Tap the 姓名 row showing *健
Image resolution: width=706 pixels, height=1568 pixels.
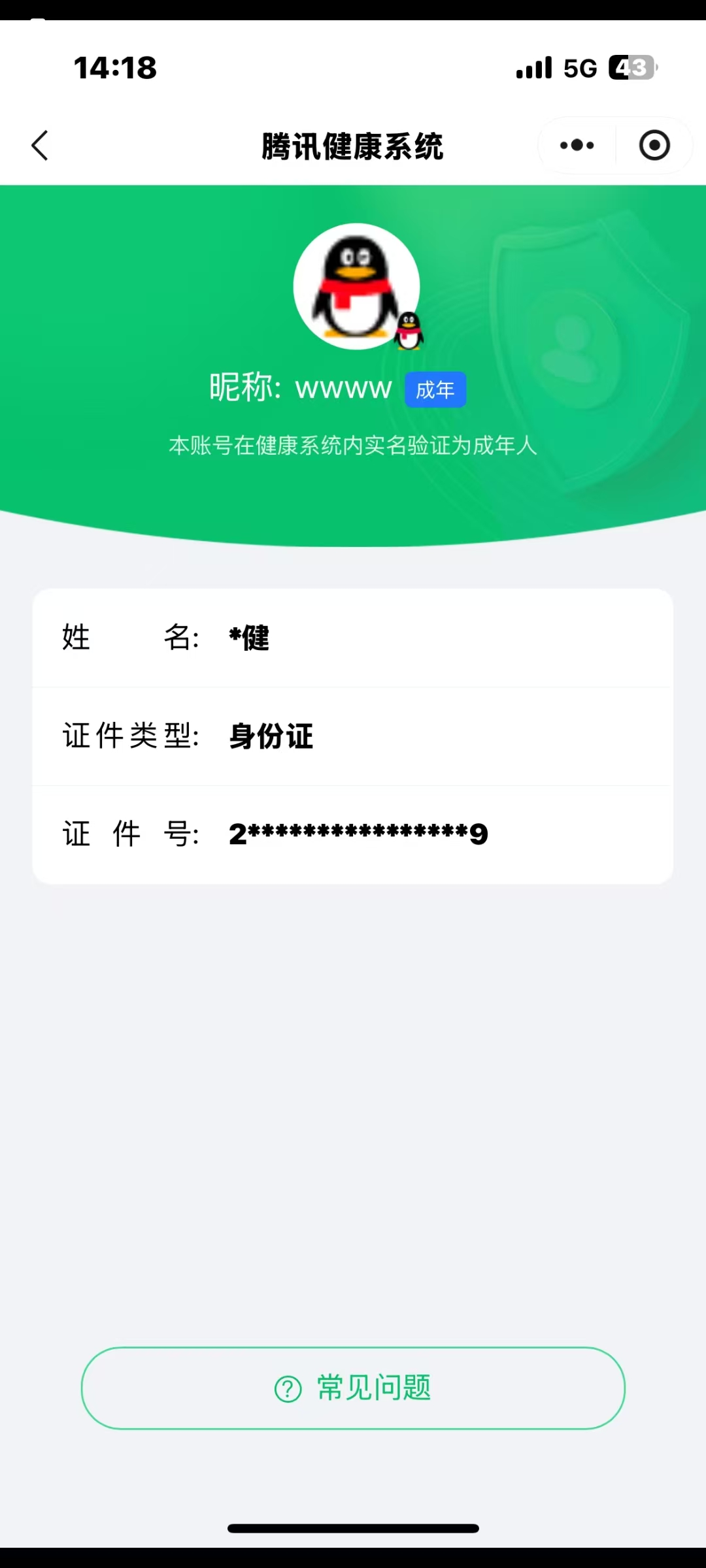[353, 638]
